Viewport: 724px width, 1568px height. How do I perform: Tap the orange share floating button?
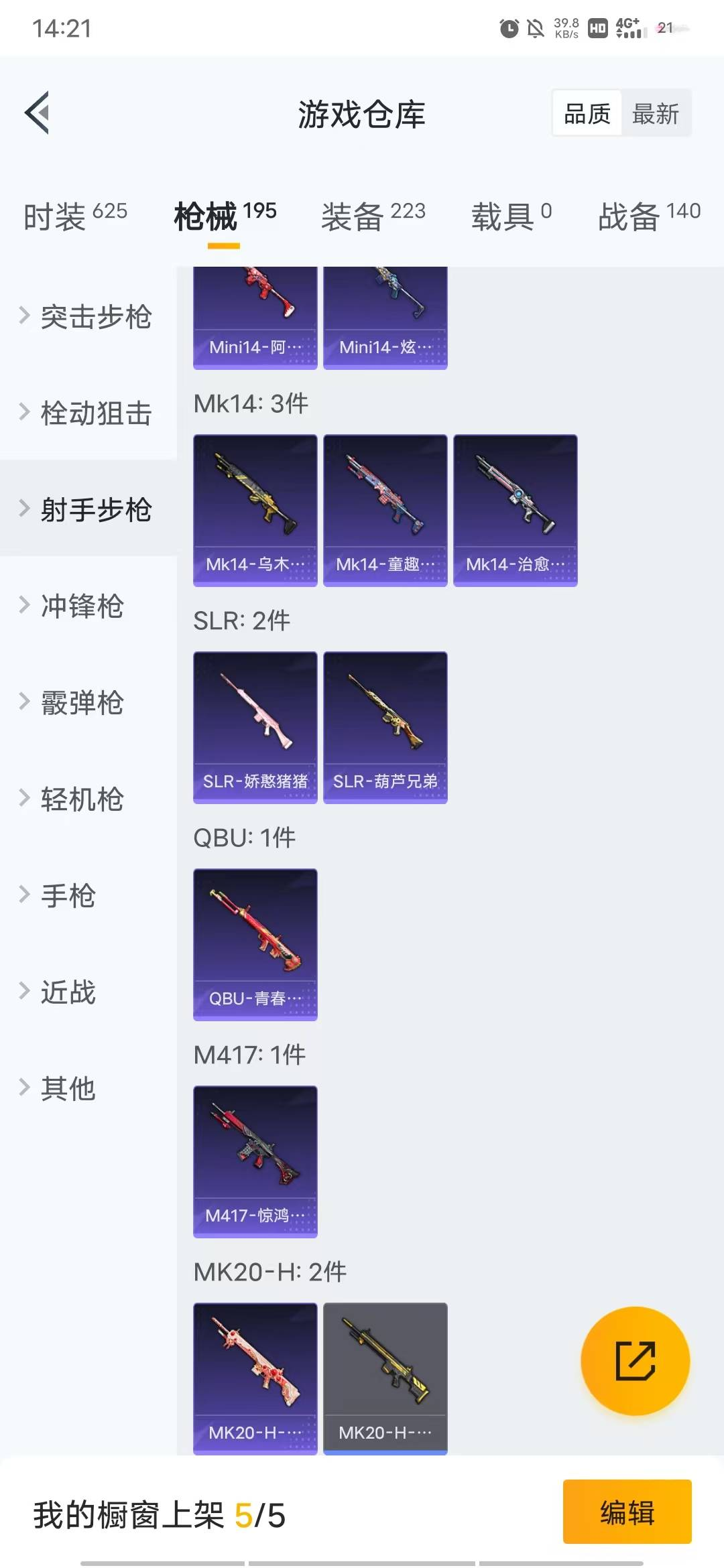point(635,1361)
